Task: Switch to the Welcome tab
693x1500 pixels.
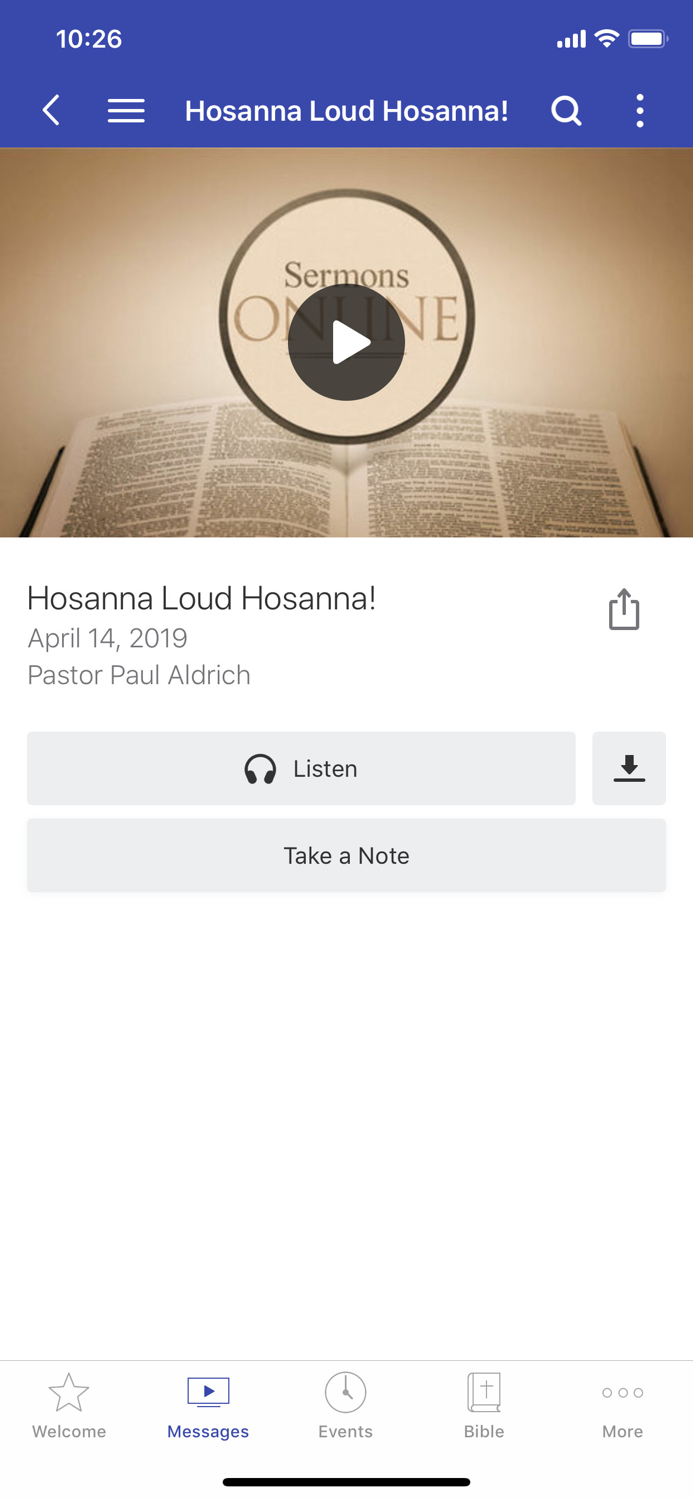Action: pos(69,1406)
